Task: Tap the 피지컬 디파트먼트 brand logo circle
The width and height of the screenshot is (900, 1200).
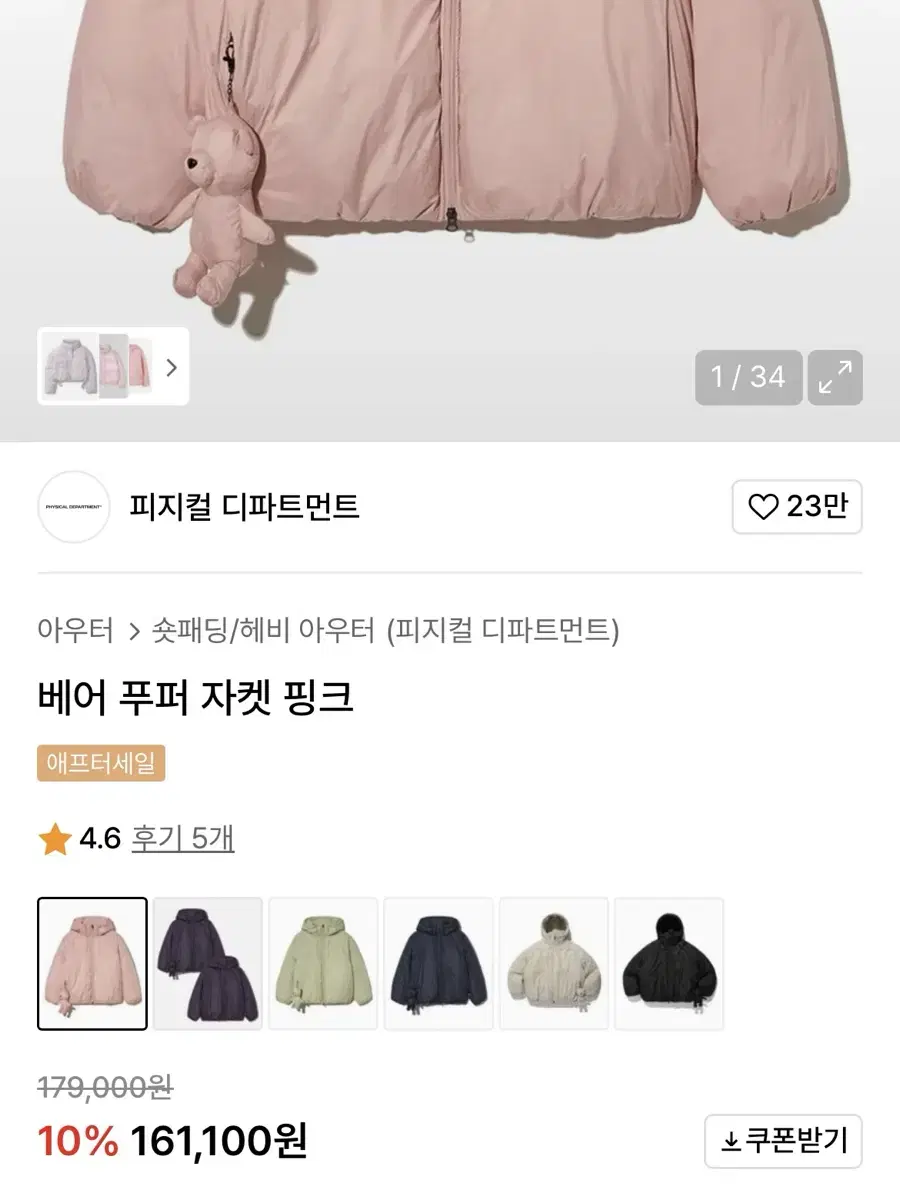Action: click(73, 508)
